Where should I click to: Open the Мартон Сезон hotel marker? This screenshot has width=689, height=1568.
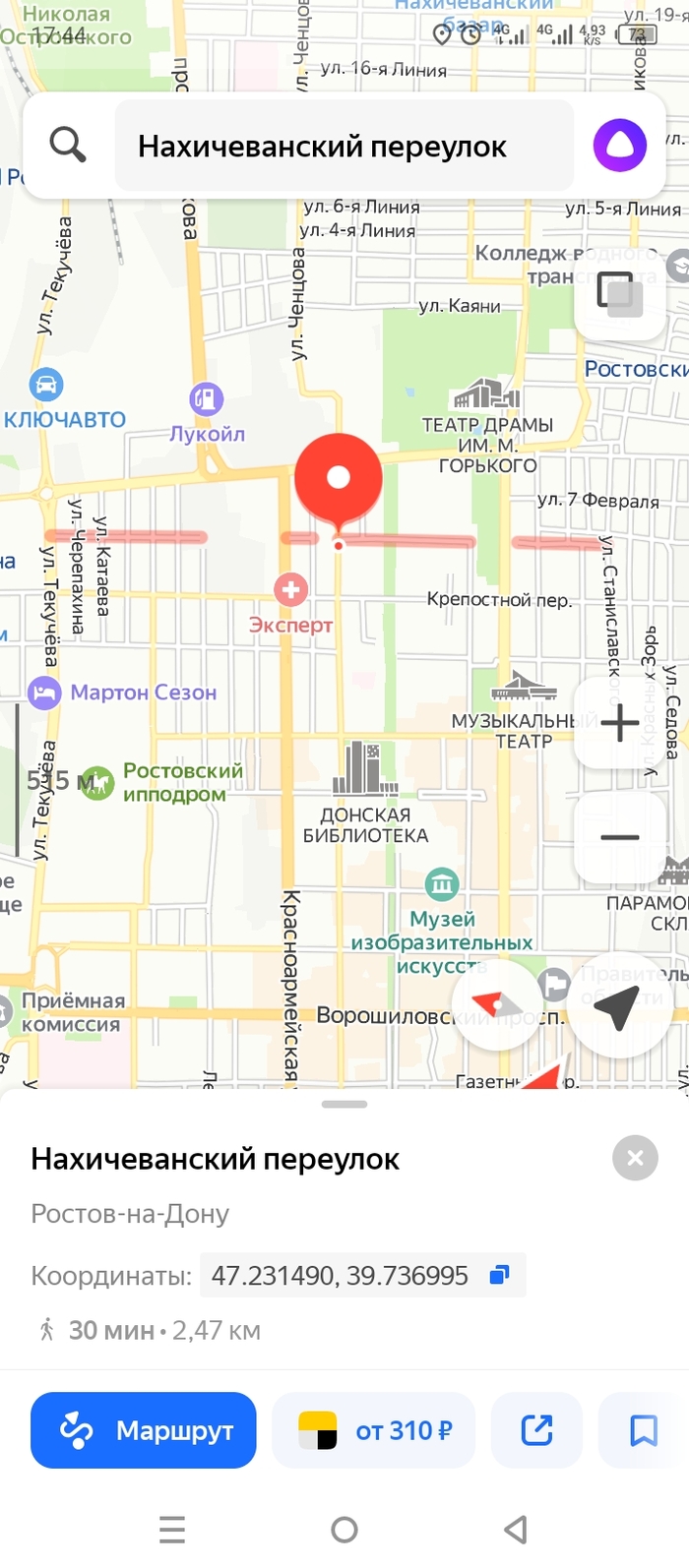click(x=45, y=693)
